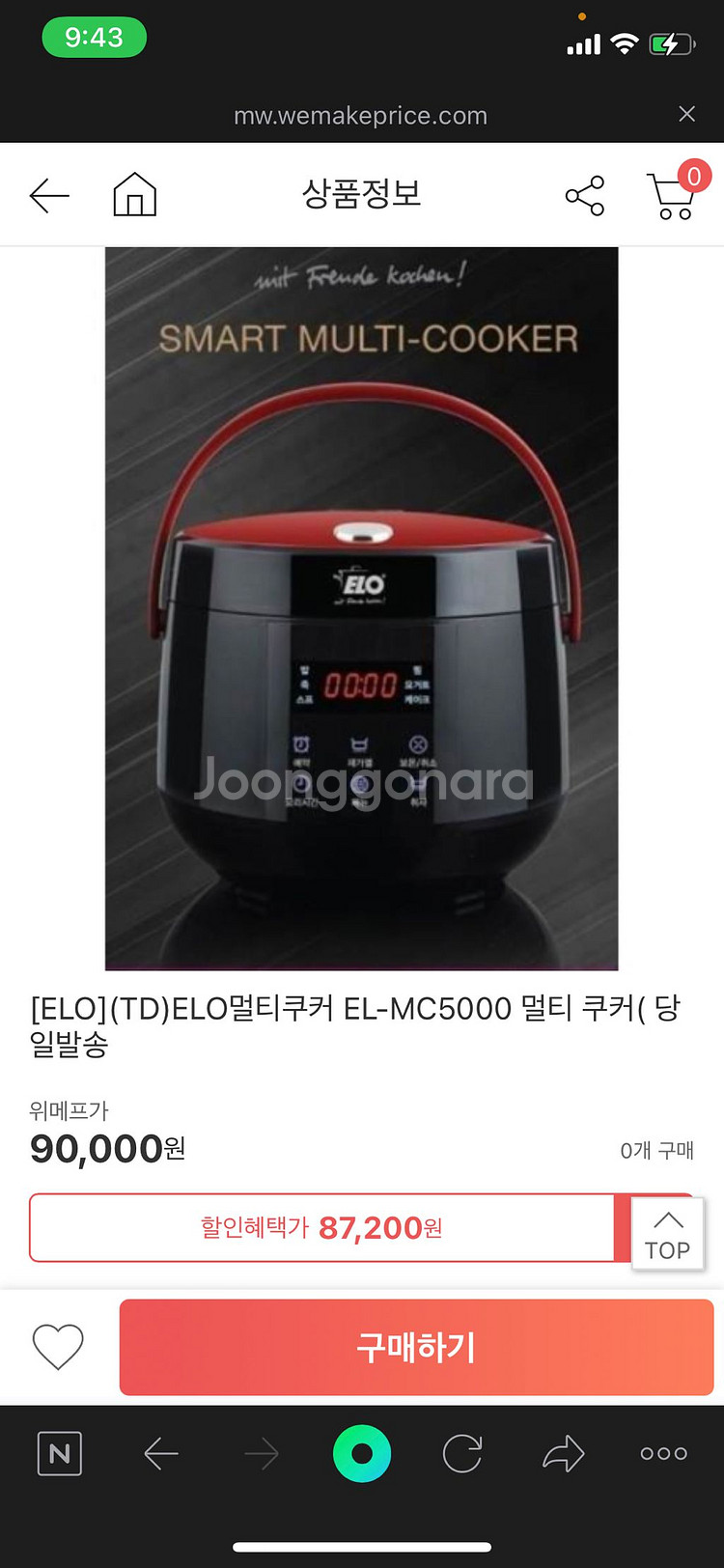Open the Naver N button
The image size is (724, 1568).
click(60, 1453)
